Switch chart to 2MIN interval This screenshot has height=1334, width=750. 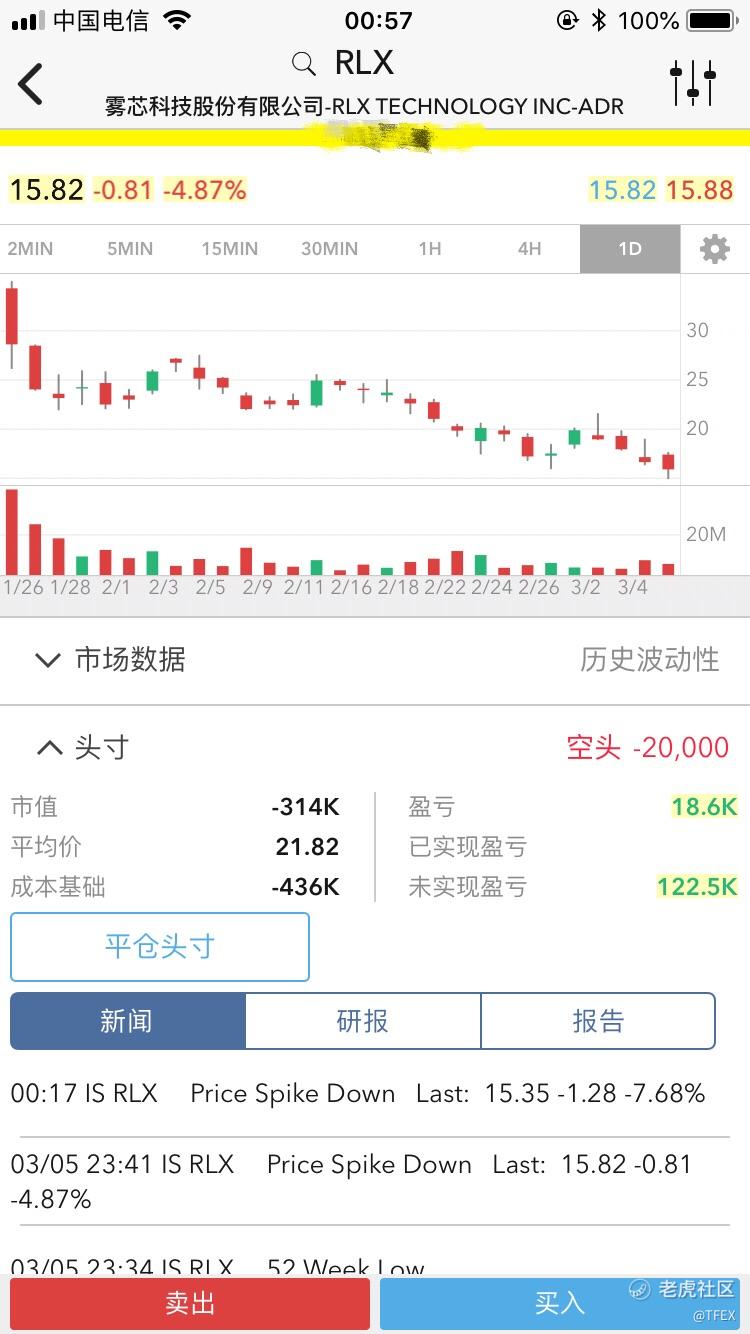point(30,249)
